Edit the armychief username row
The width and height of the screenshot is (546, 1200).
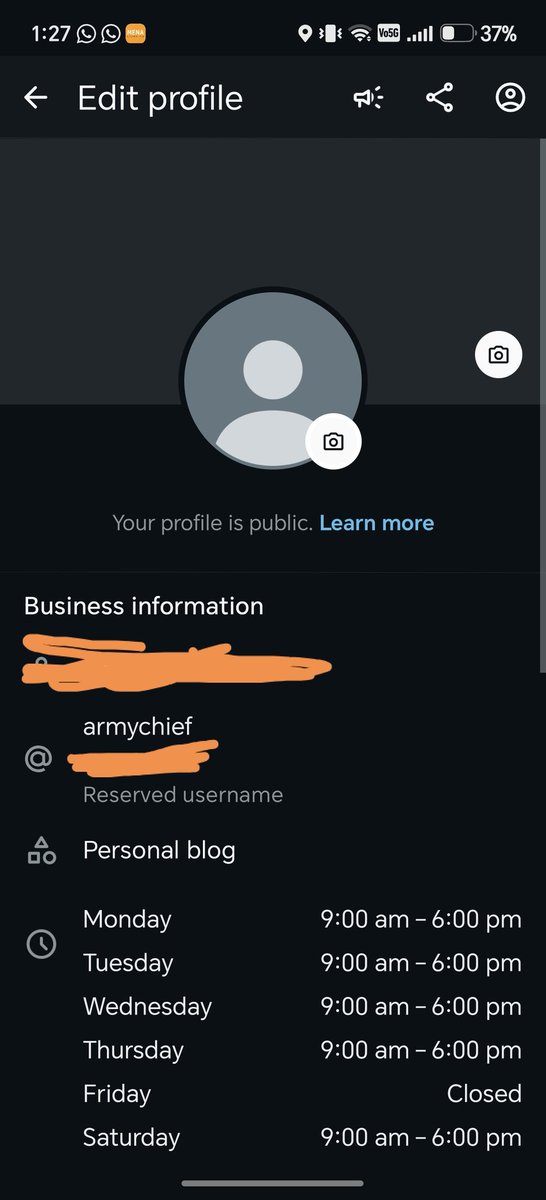tap(273, 760)
